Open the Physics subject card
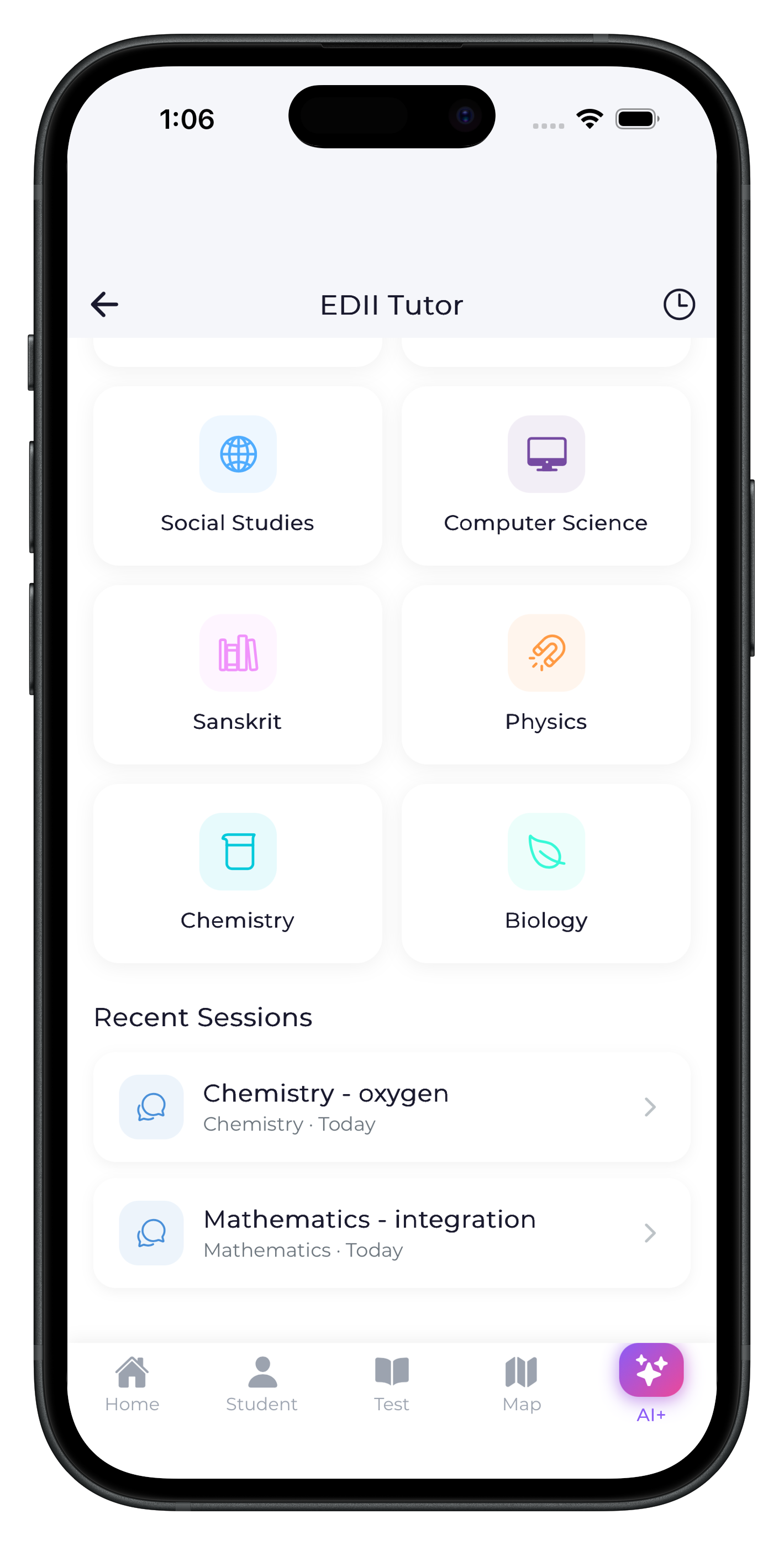This screenshot has height=1545, width=784. (546, 675)
